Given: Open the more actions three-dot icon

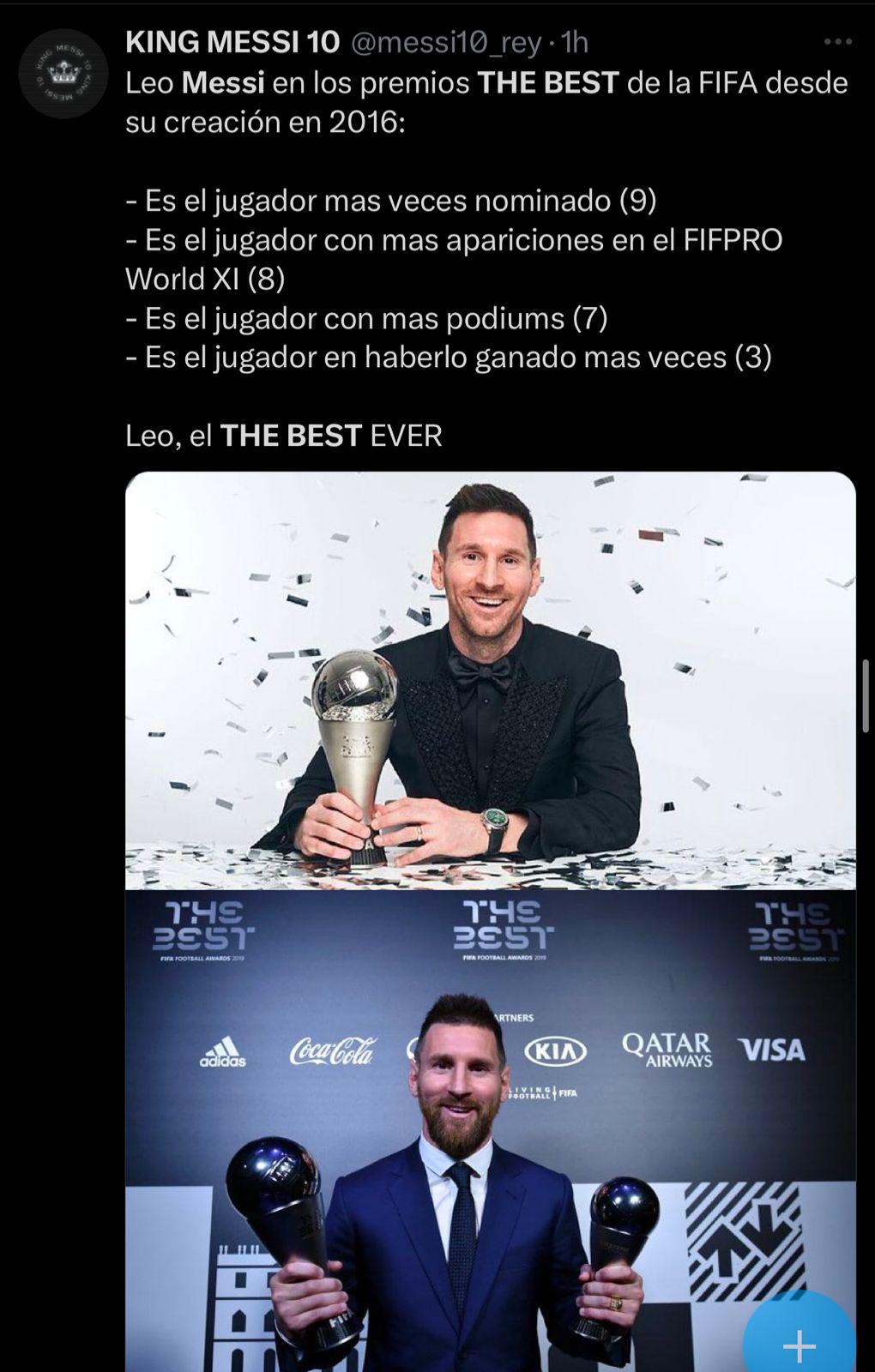Looking at the screenshot, I should [836, 41].
